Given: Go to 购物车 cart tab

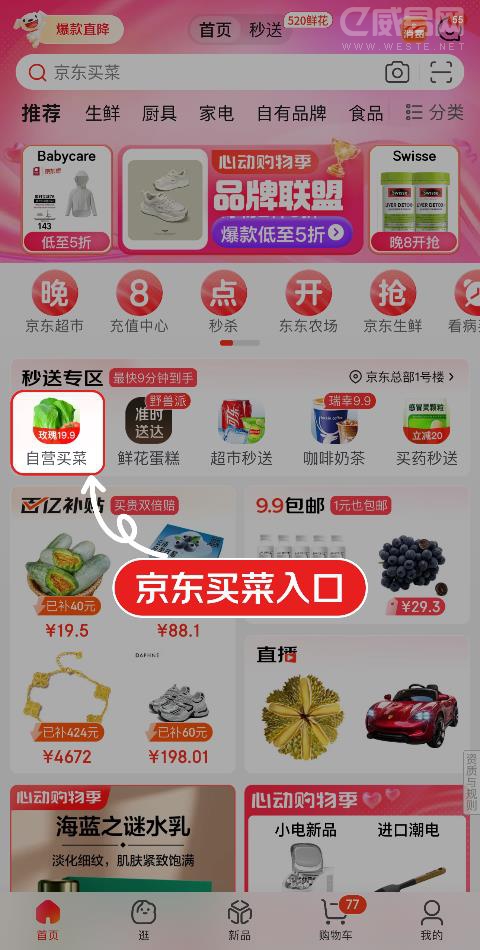Looking at the screenshot, I should [x=336, y=918].
